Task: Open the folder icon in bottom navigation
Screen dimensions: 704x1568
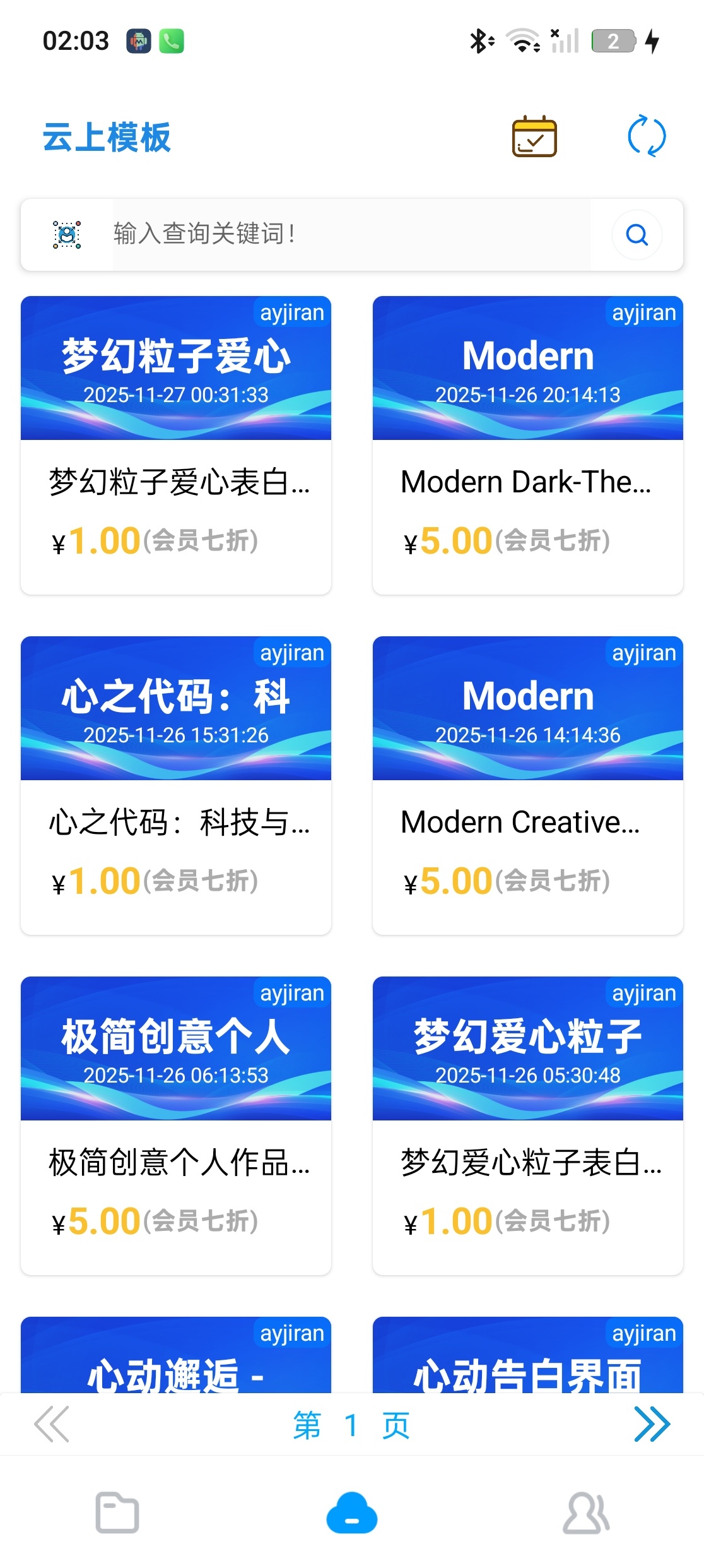Action: pyautogui.click(x=117, y=1514)
